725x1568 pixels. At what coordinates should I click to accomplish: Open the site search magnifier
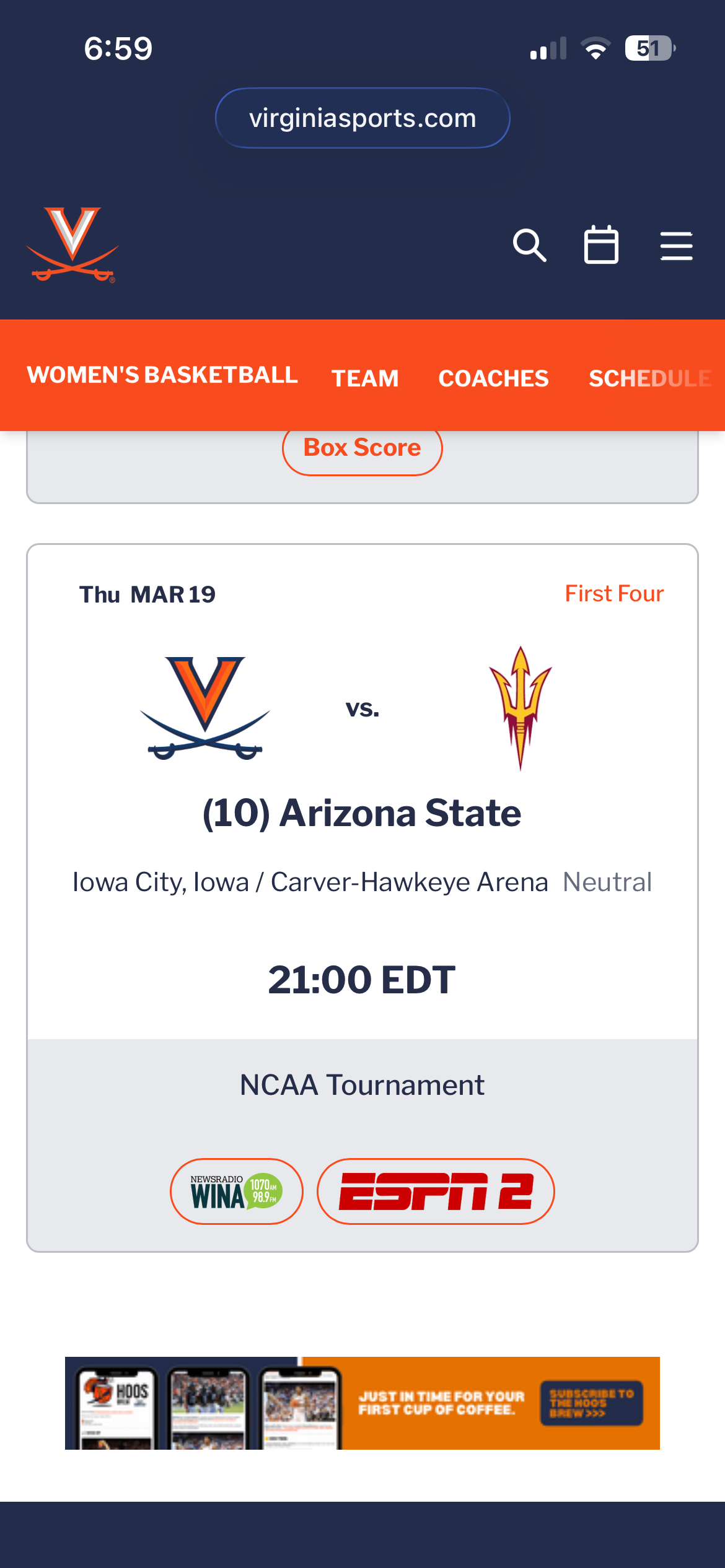coord(529,245)
